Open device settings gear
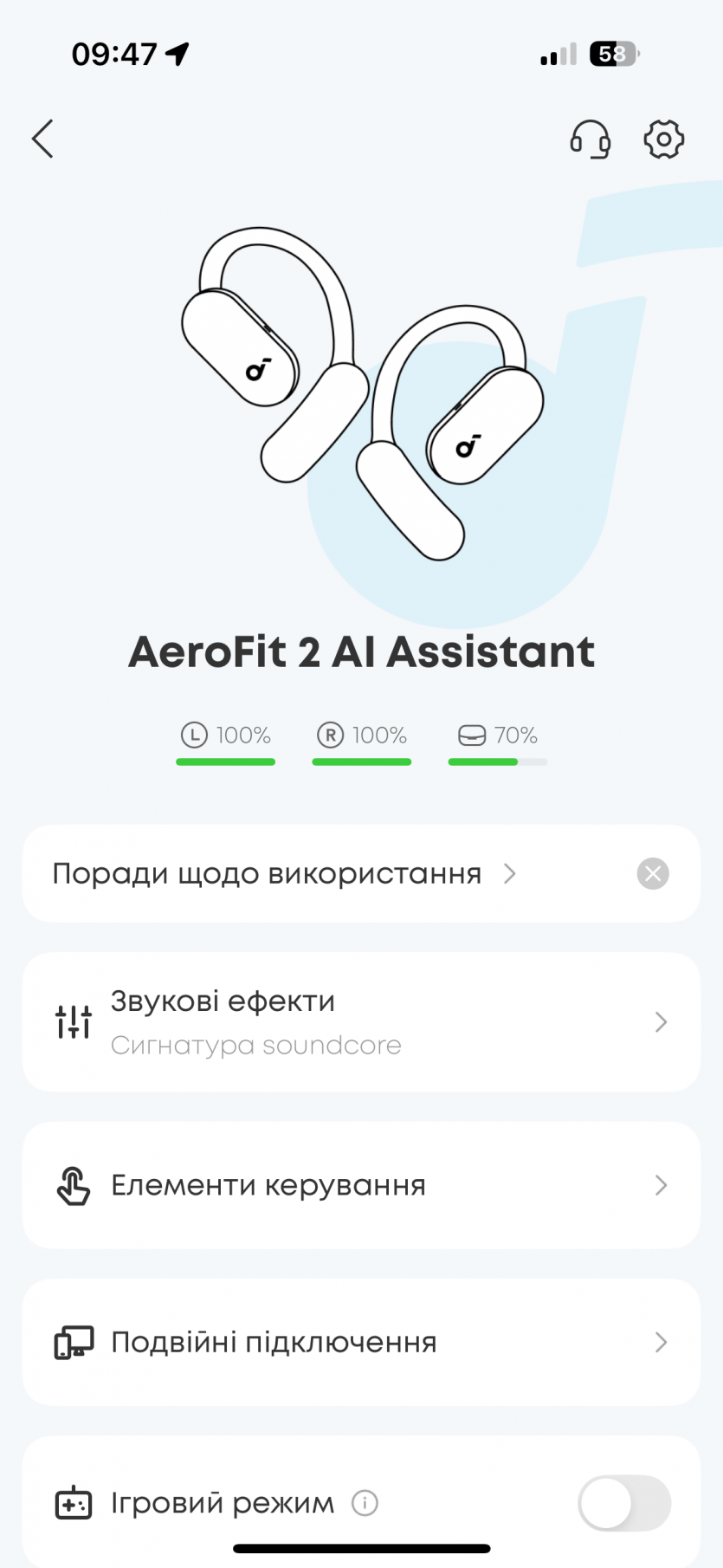Screen dimensions: 723x1568 click(664, 139)
